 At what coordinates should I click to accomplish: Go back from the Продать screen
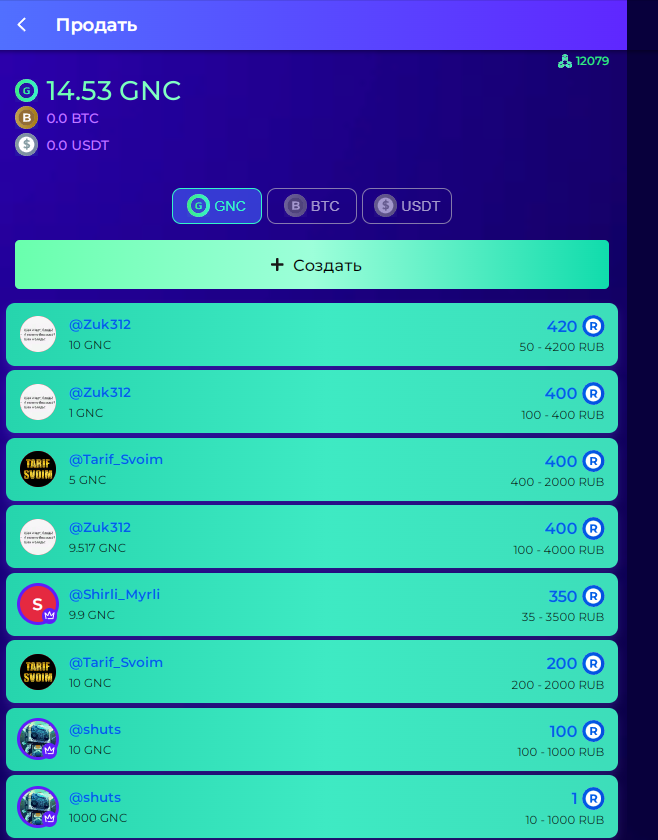click(23, 25)
